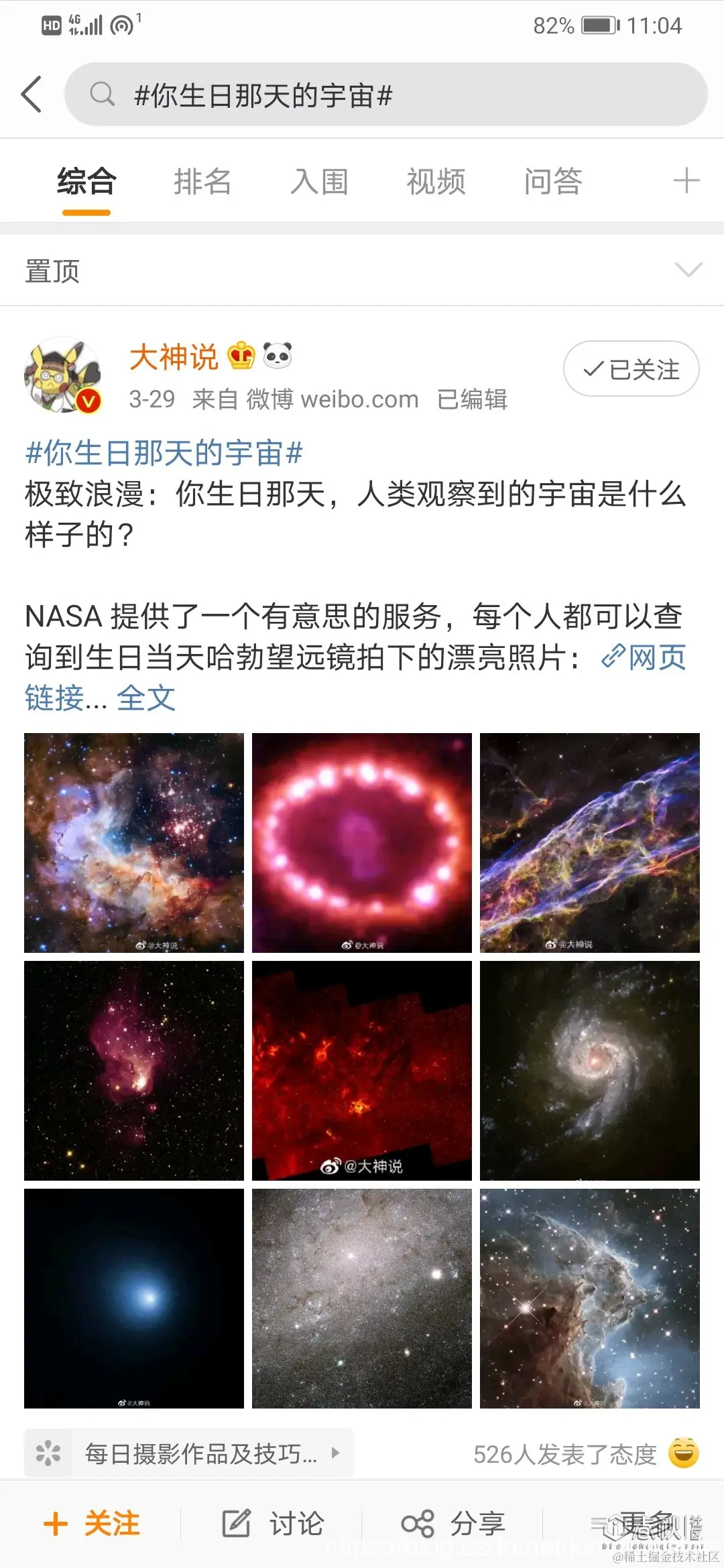The height and width of the screenshot is (1568, 724).
Task: Open the supernova ring photo thumbnail
Action: [x=362, y=843]
